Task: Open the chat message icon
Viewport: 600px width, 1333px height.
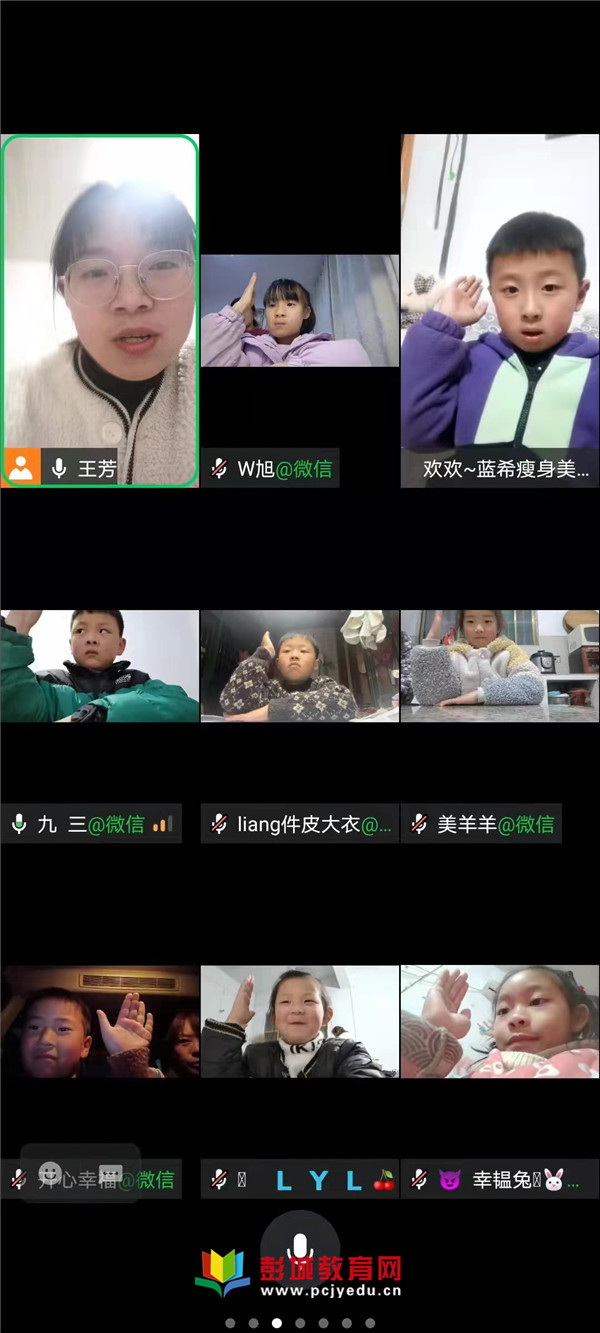Action: 110,1173
